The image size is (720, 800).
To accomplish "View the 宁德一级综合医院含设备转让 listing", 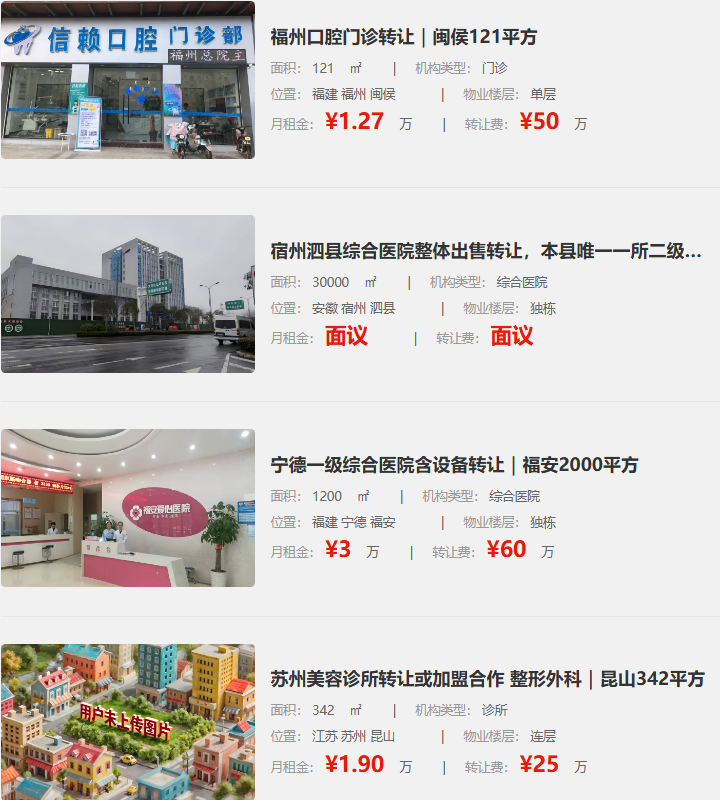I will [454, 465].
